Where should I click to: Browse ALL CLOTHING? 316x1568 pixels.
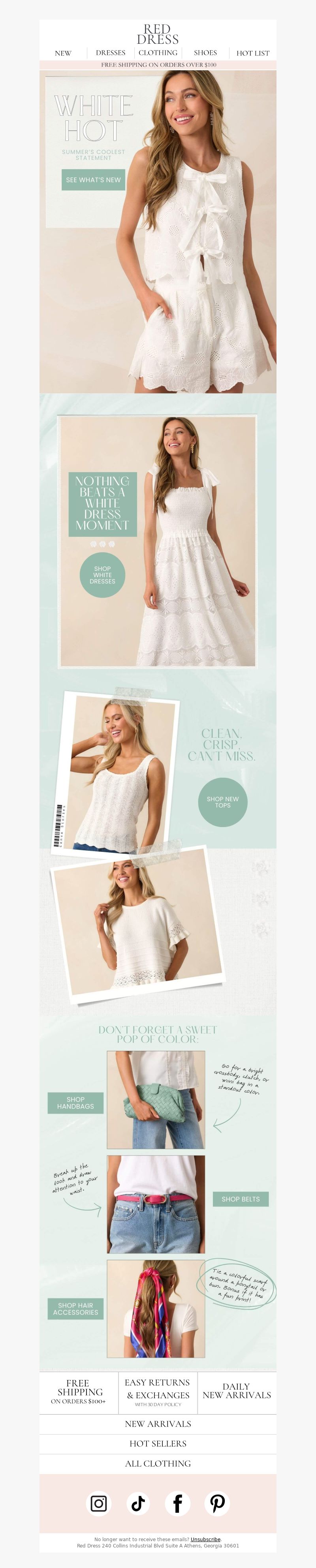158,1463
